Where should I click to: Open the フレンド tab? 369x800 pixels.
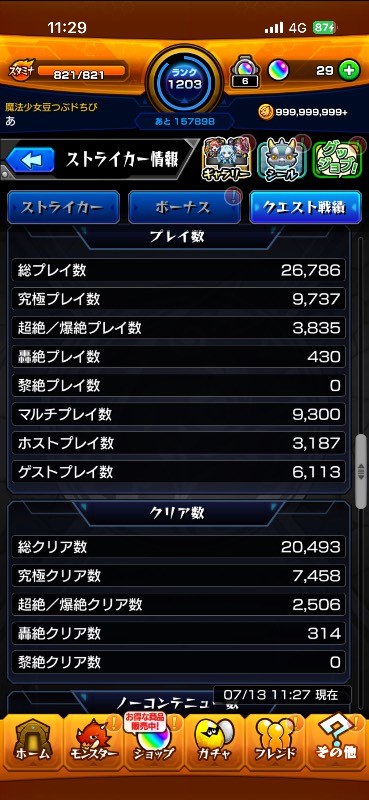pyautogui.click(x=275, y=743)
